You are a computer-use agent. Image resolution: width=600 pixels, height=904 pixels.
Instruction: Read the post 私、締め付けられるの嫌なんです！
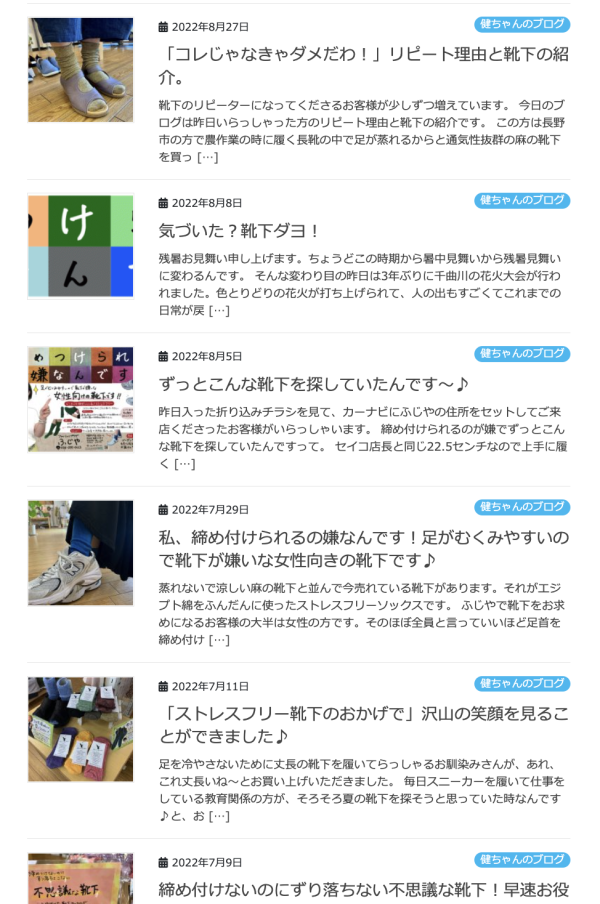(x=363, y=548)
